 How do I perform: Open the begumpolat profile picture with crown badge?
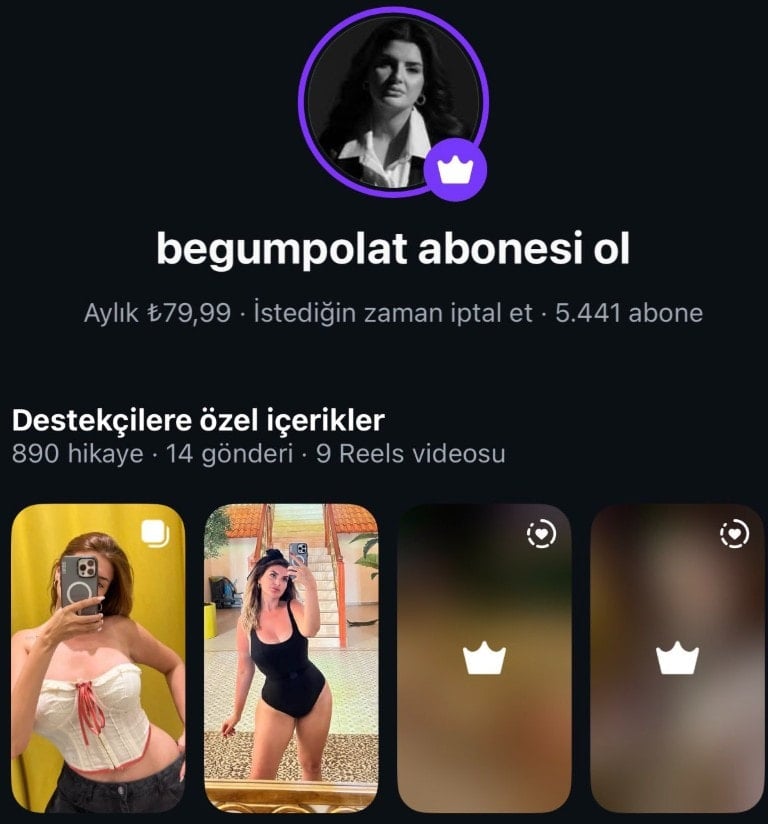[x=393, y=101]
